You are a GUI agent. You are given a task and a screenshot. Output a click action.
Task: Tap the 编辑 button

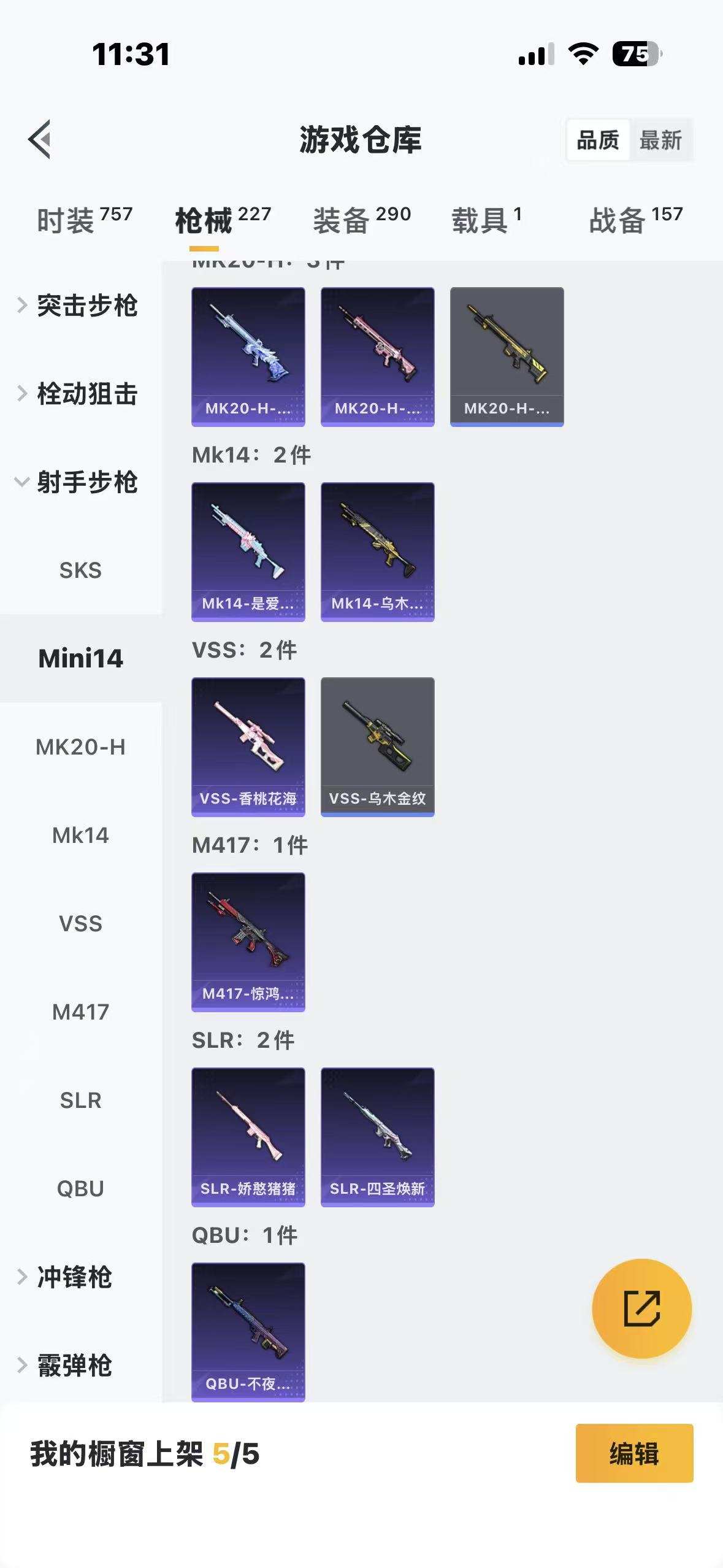pos(634,1453)
